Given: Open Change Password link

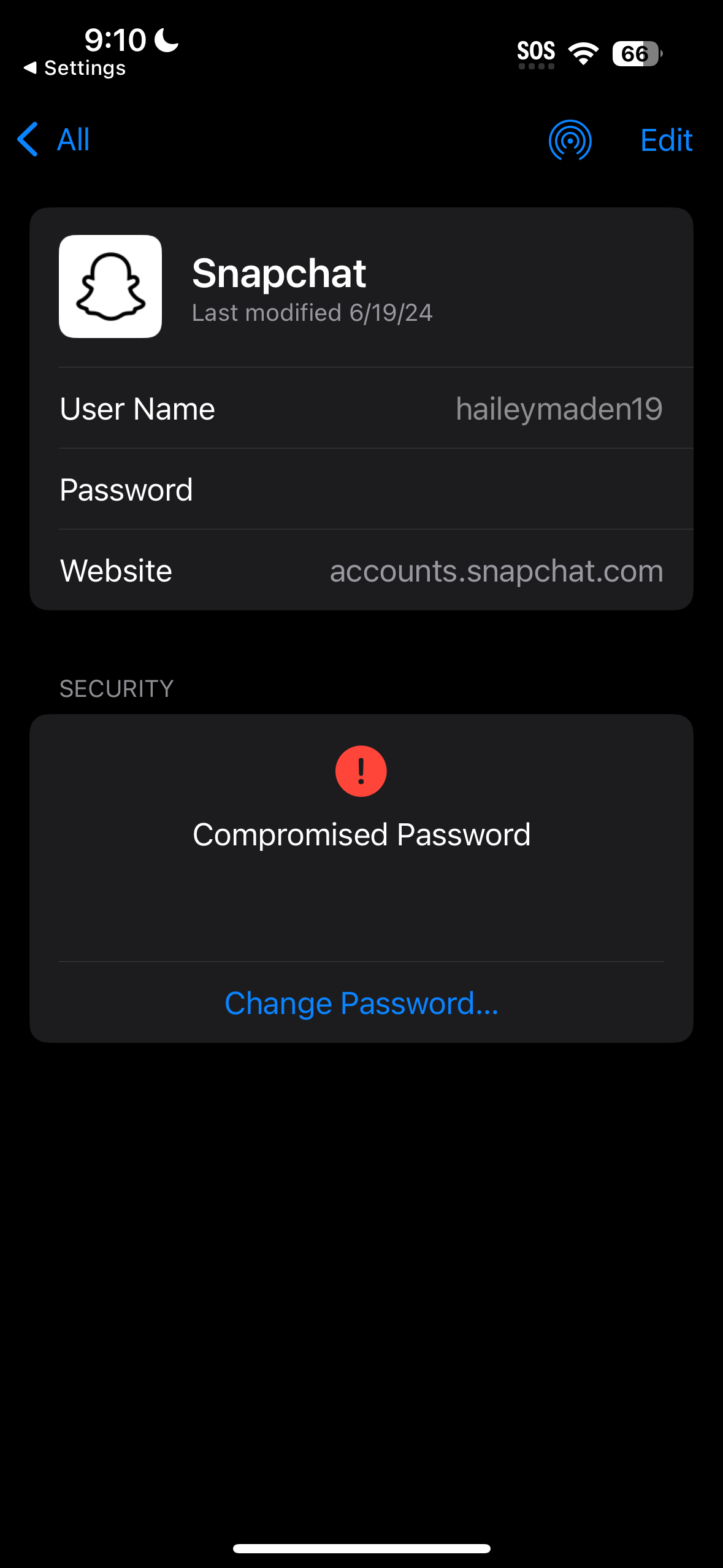Looking at the screenshot, I should tap(362, 1004).
